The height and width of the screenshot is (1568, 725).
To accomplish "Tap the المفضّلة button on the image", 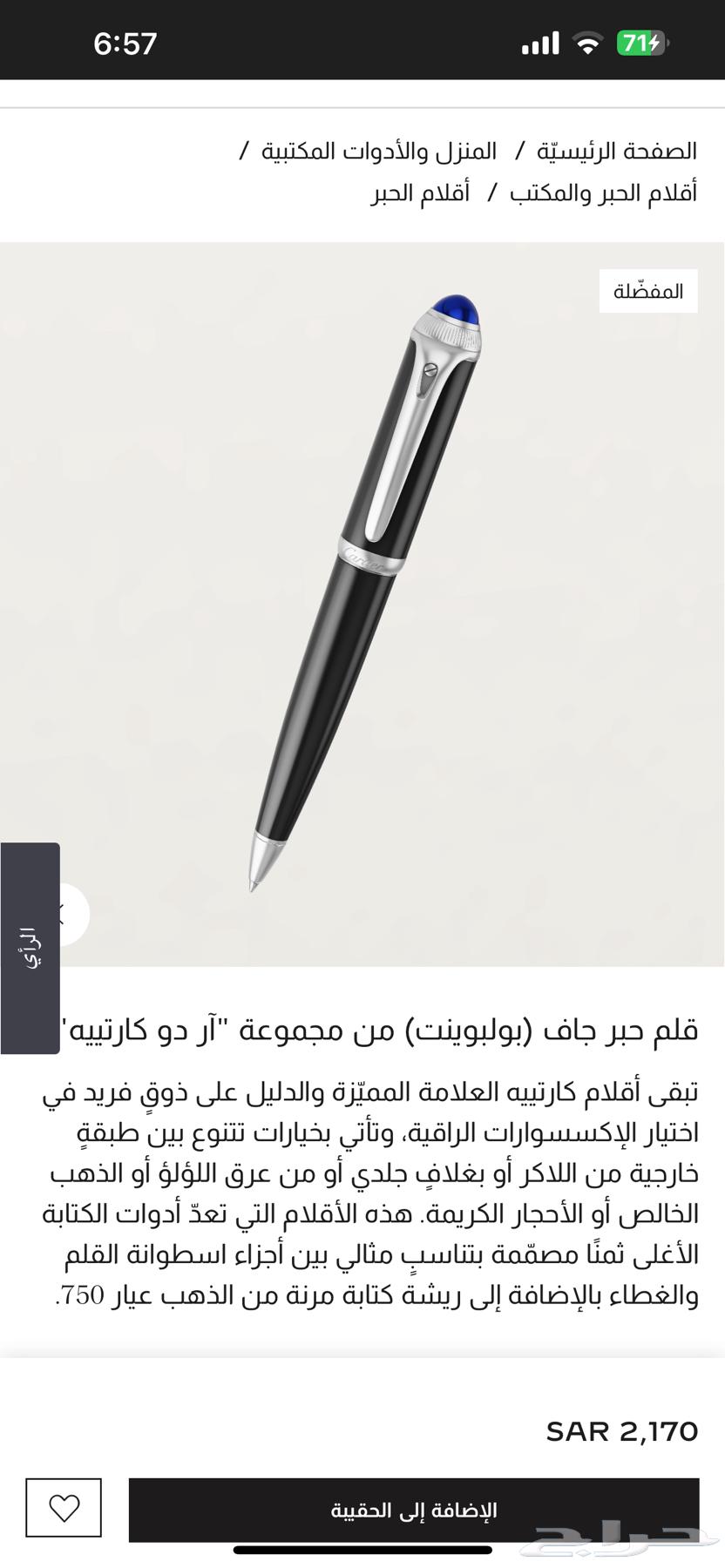I will (x=648, y=291).
